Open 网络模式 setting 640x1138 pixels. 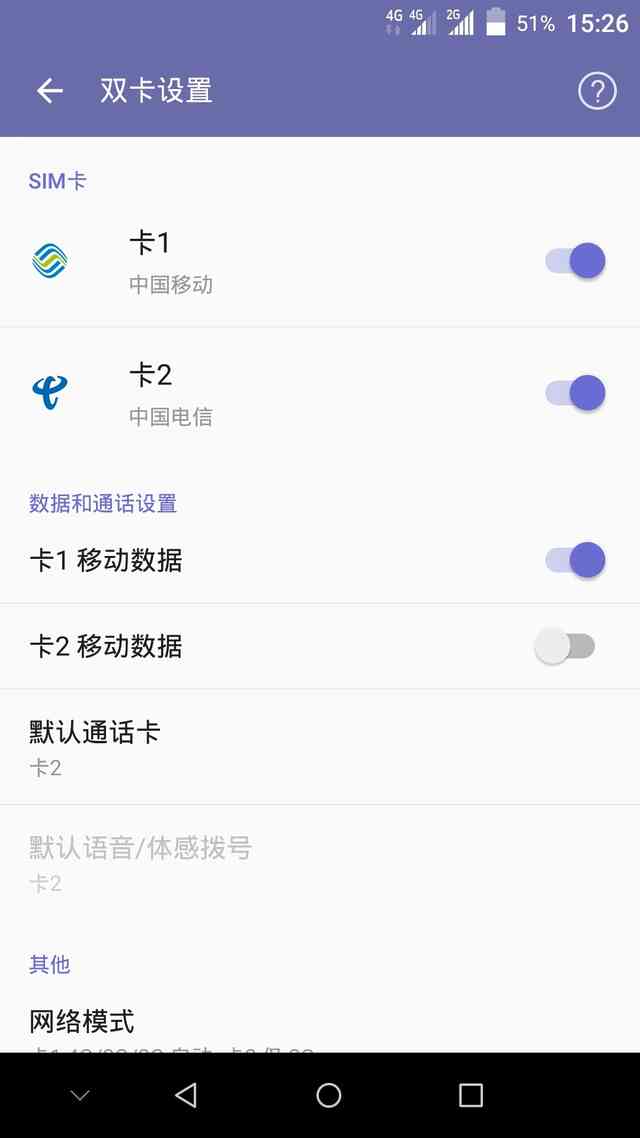[x=320, y=1024]
